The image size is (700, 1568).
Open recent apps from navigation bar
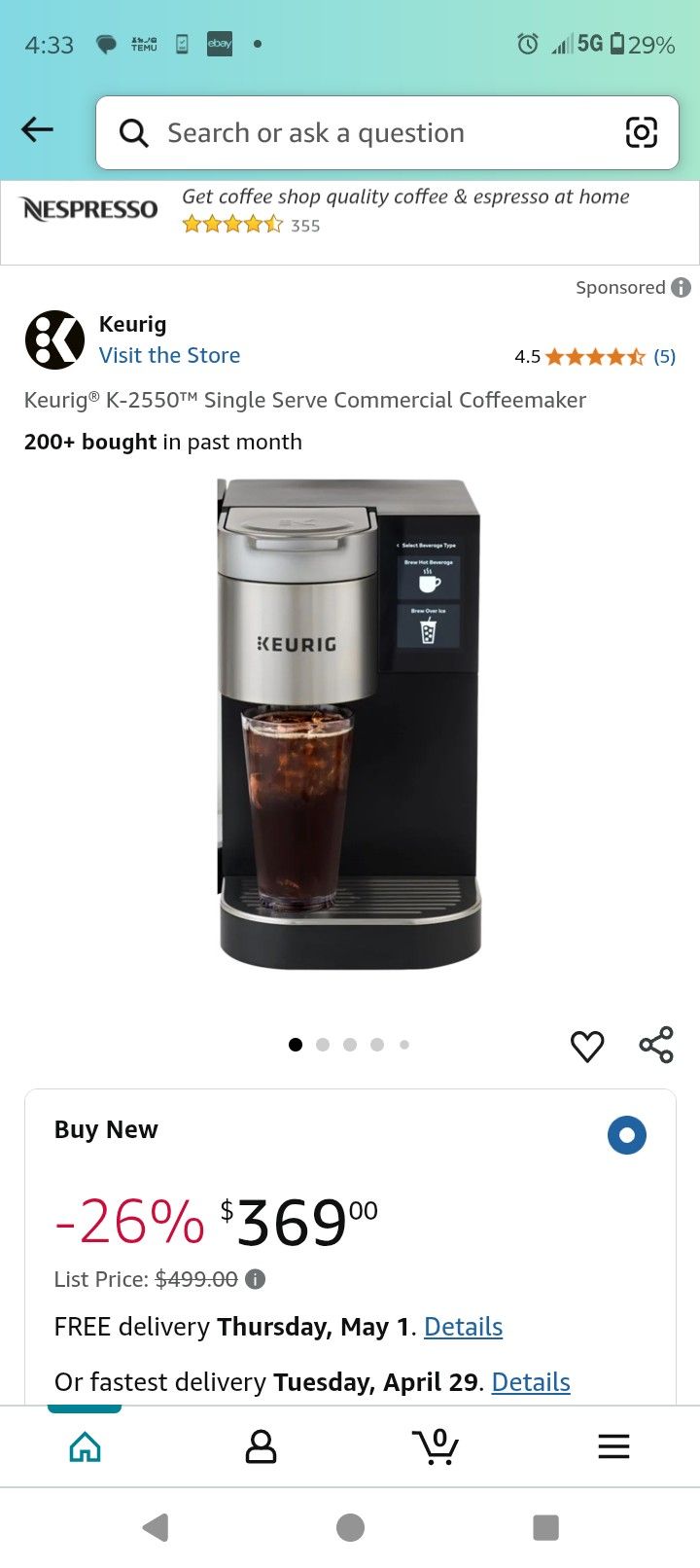pos(546,1527)
